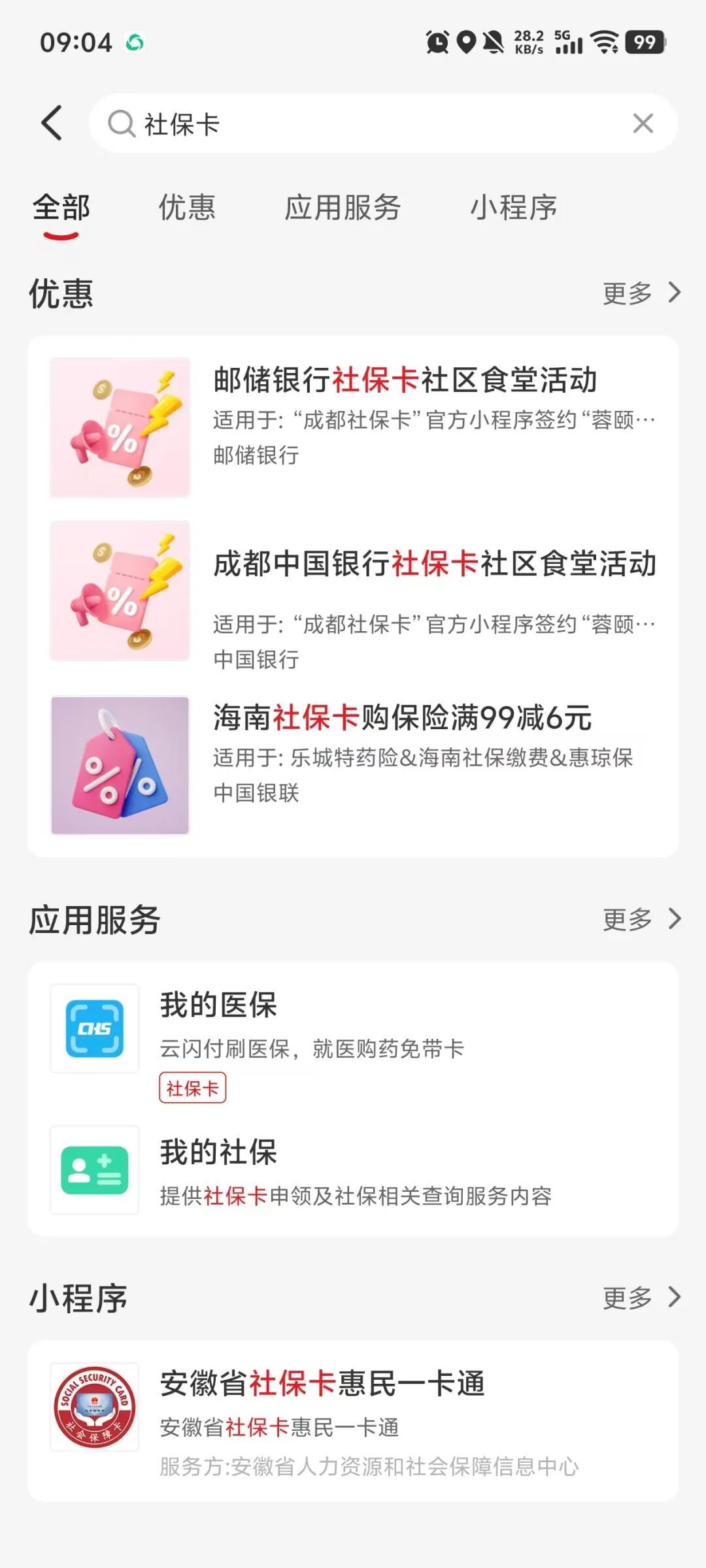Image resolution: width=706 pixels, height=1568 pixels.
Task: Show more results in the 小程序 section
Action: point(642,1297)
